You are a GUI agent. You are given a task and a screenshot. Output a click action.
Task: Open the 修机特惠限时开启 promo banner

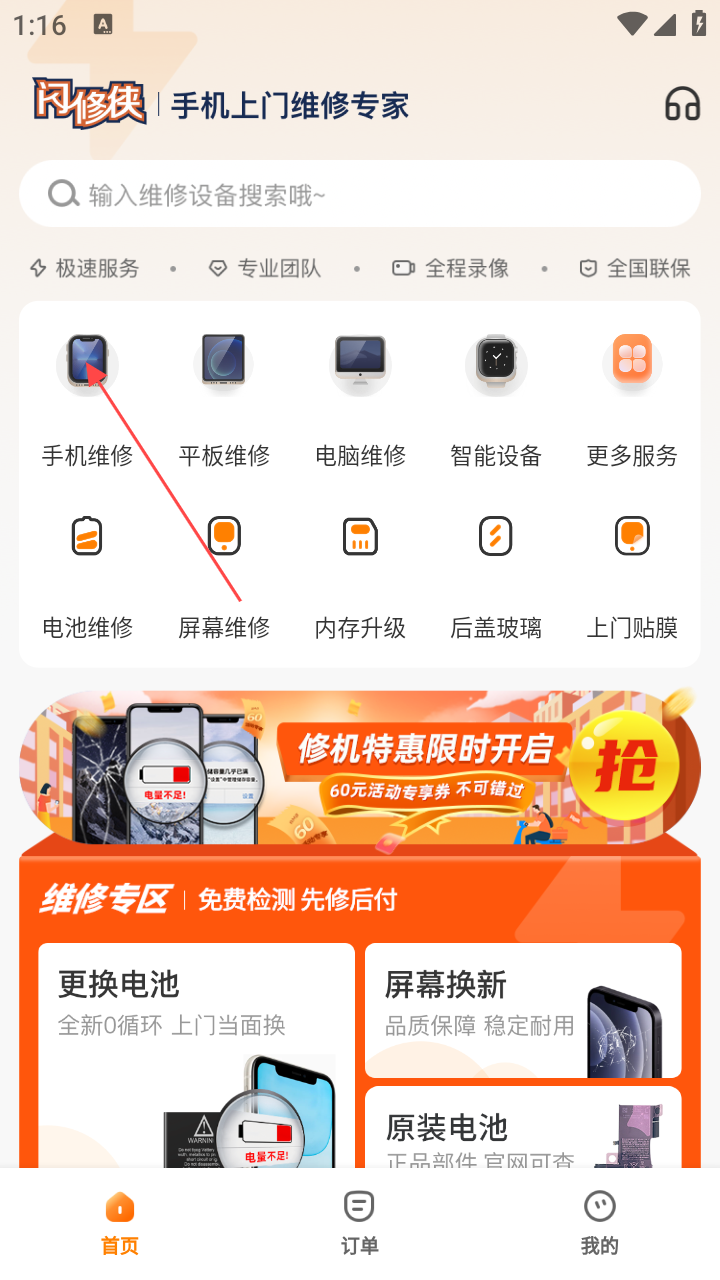[x=360, y=765]
